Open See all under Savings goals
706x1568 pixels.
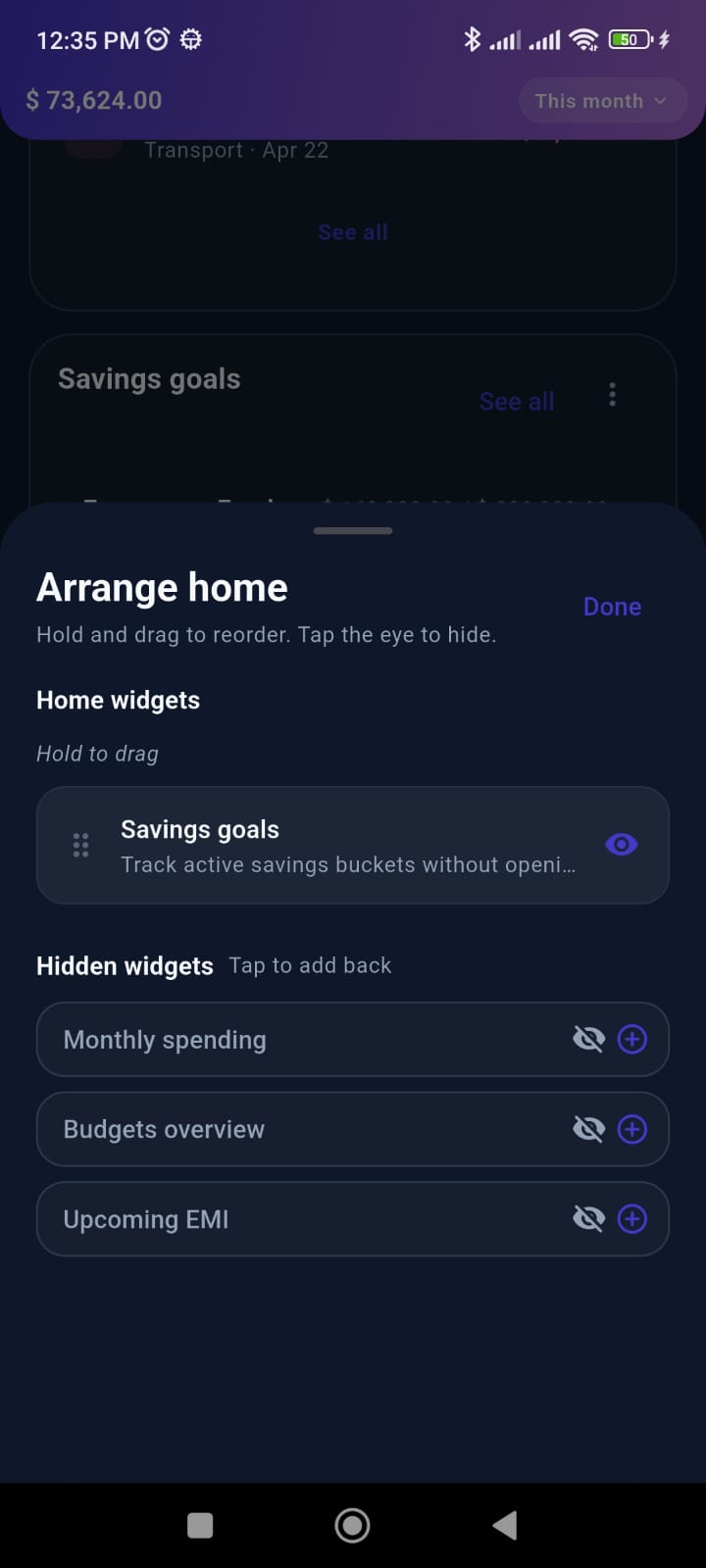[517, 401]
